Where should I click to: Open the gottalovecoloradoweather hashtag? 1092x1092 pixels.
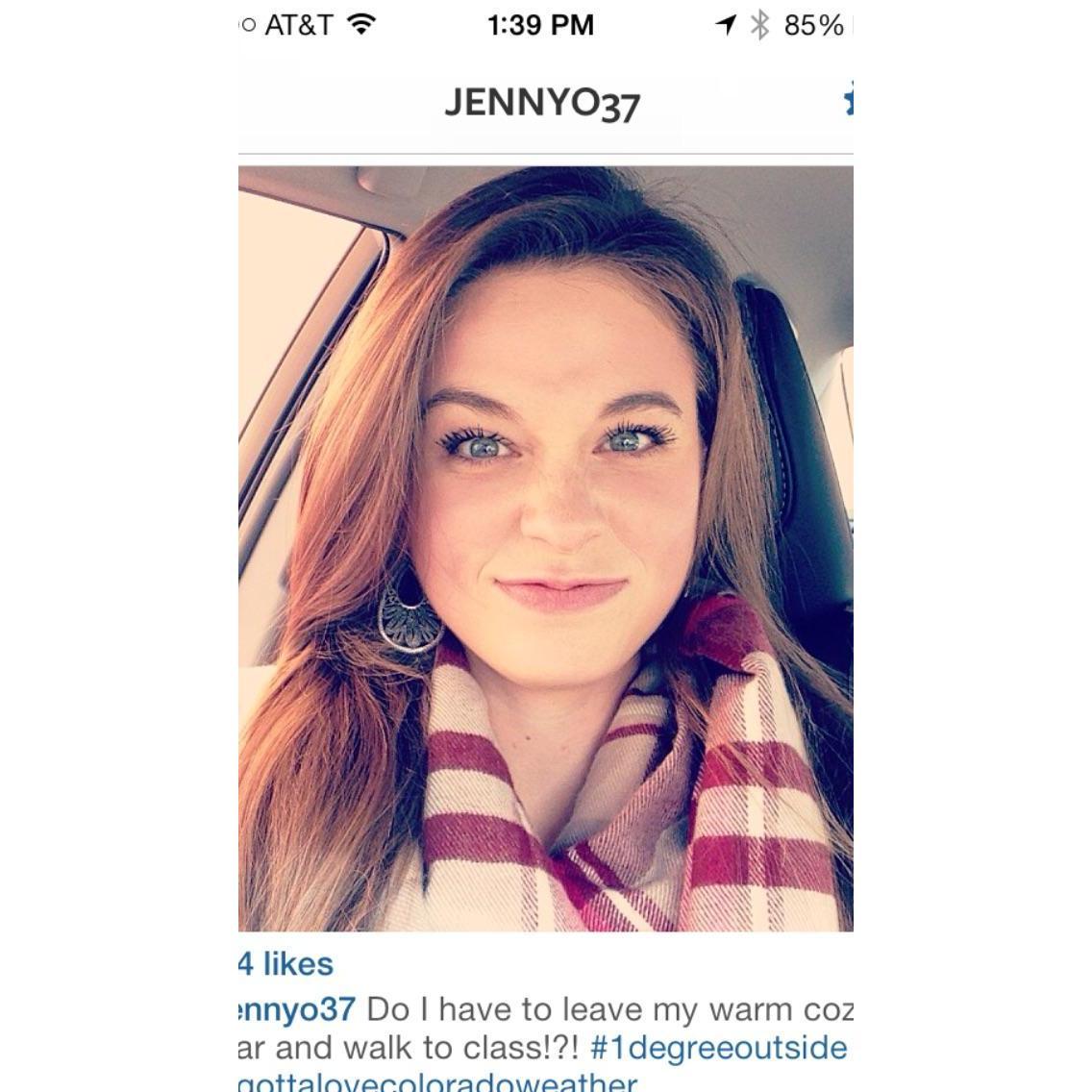click(437, 1083)
